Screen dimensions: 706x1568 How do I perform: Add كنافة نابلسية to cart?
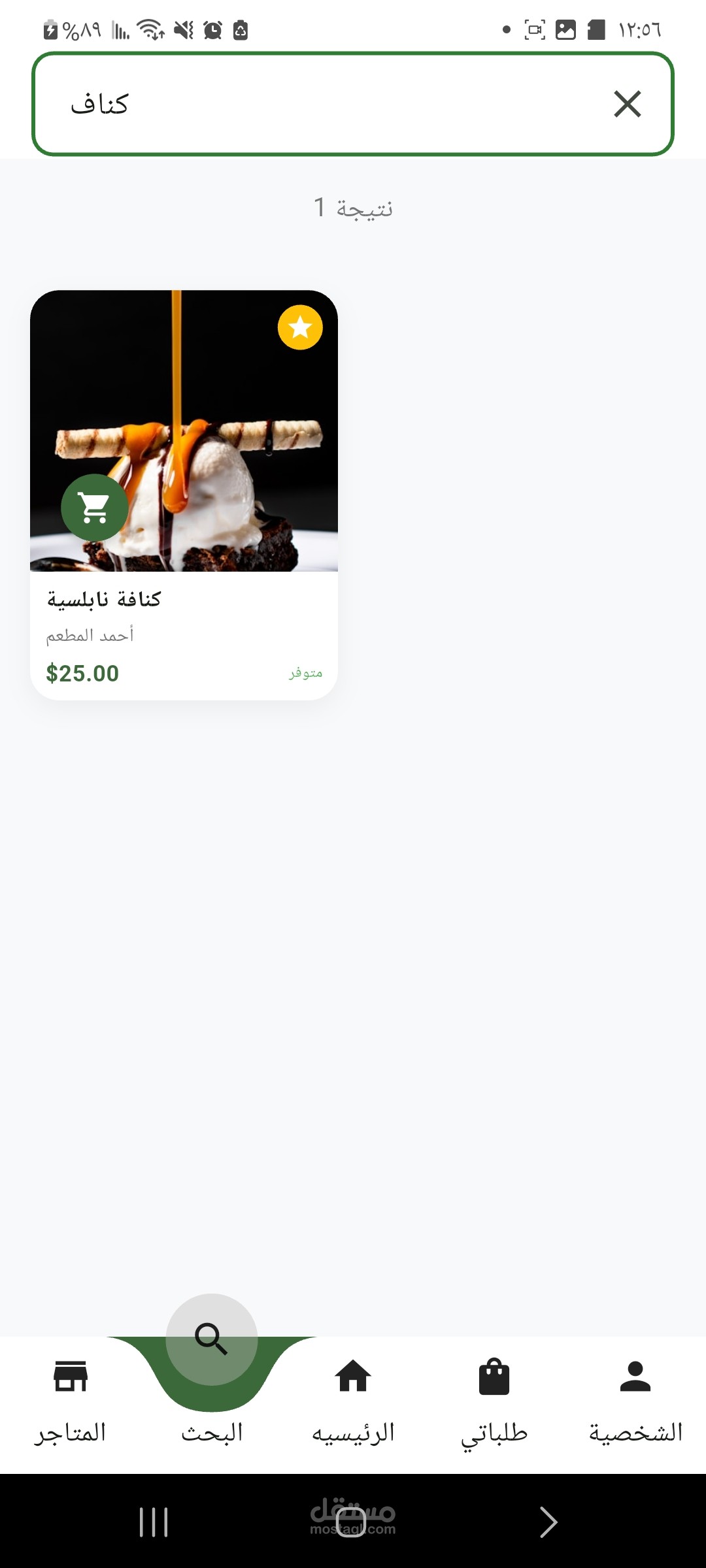95,507
